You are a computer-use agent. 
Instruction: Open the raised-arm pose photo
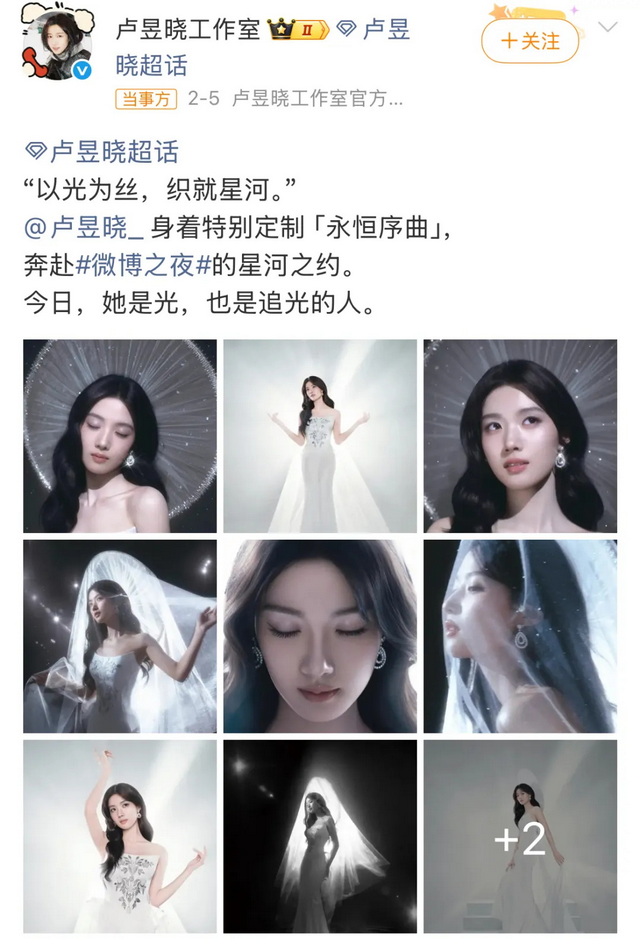(x=120, y=835)
